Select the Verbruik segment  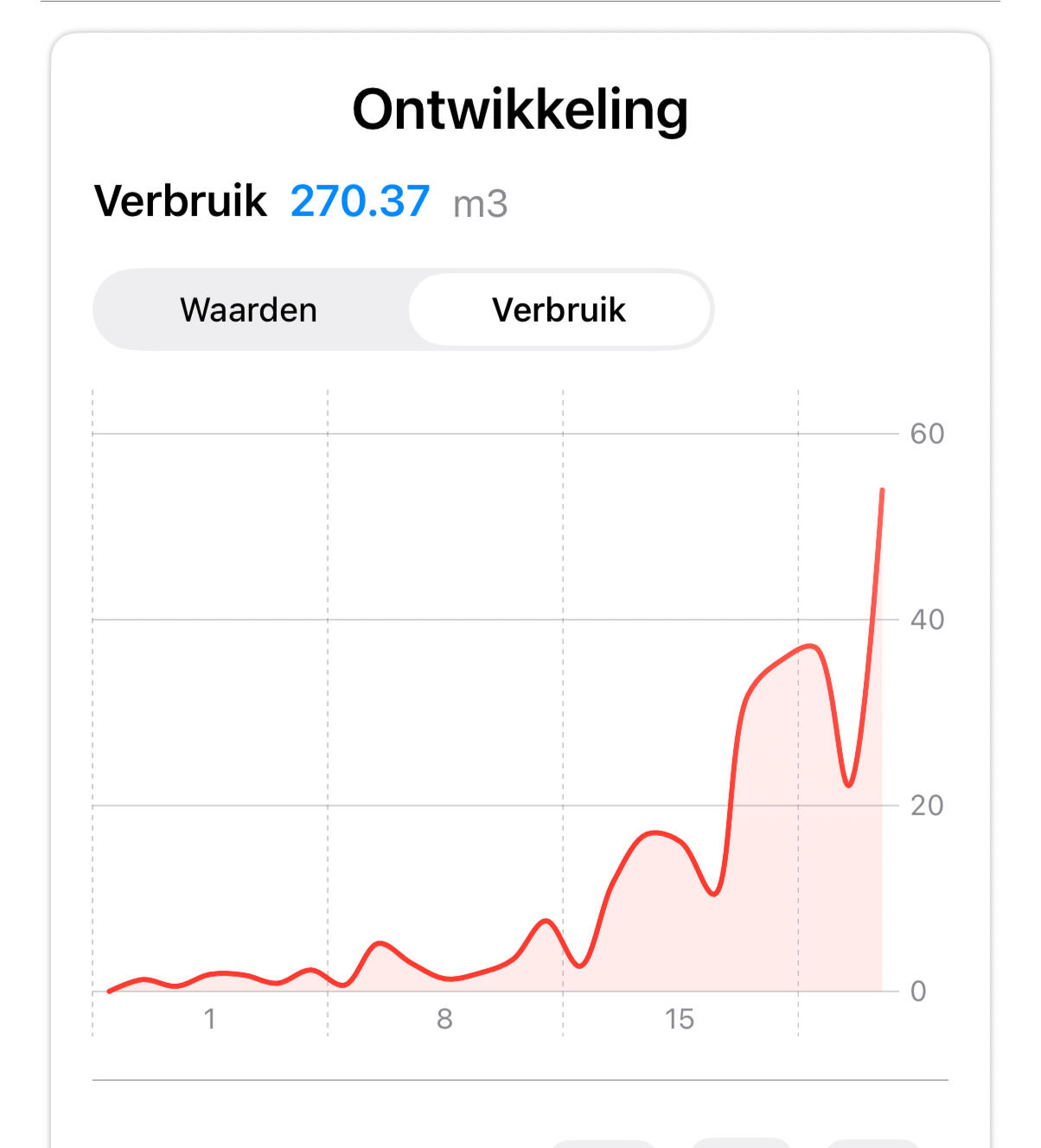(559, 309)
